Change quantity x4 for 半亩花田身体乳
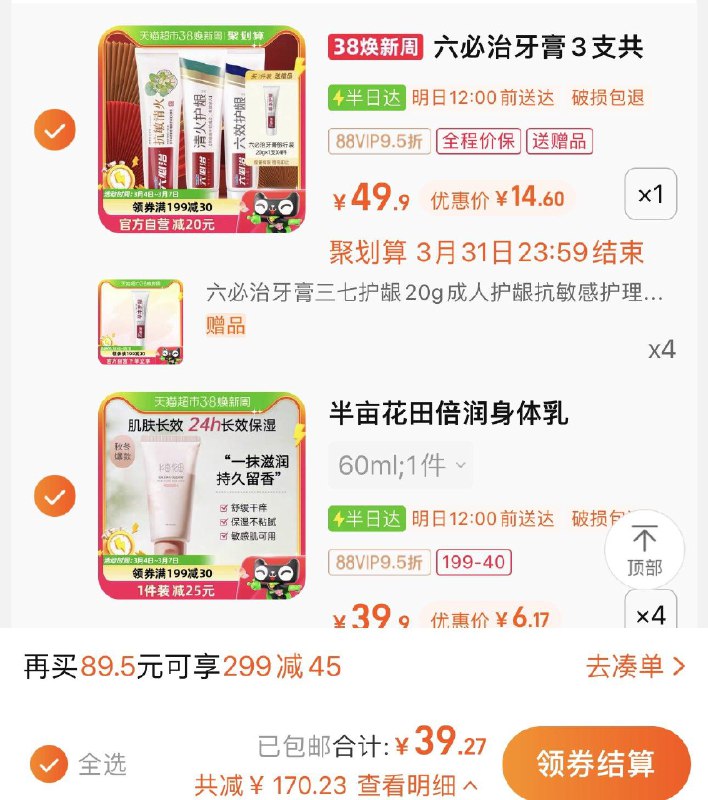 pos(651,614)
